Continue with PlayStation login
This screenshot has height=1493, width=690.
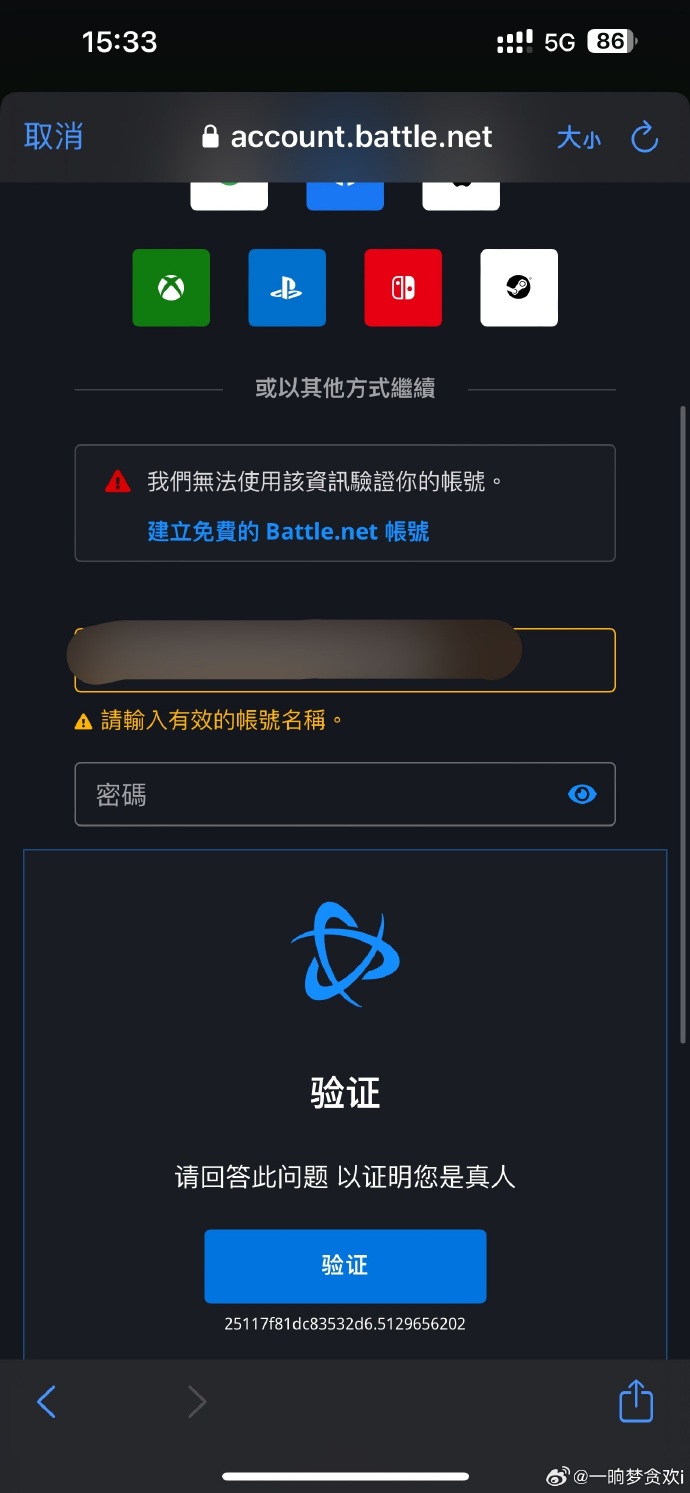pyautogui.click(x=287, y=288)
